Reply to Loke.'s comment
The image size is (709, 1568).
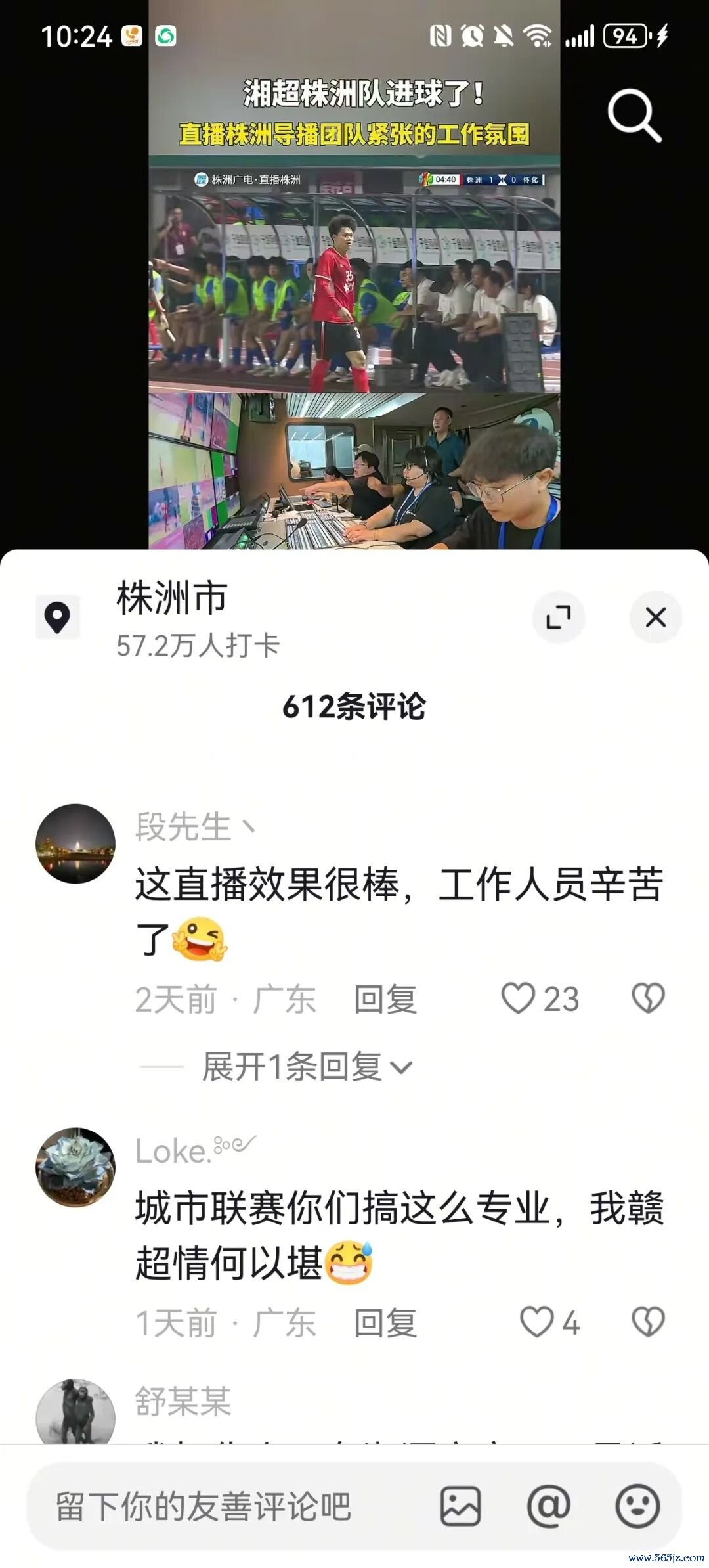point(385,1322)
